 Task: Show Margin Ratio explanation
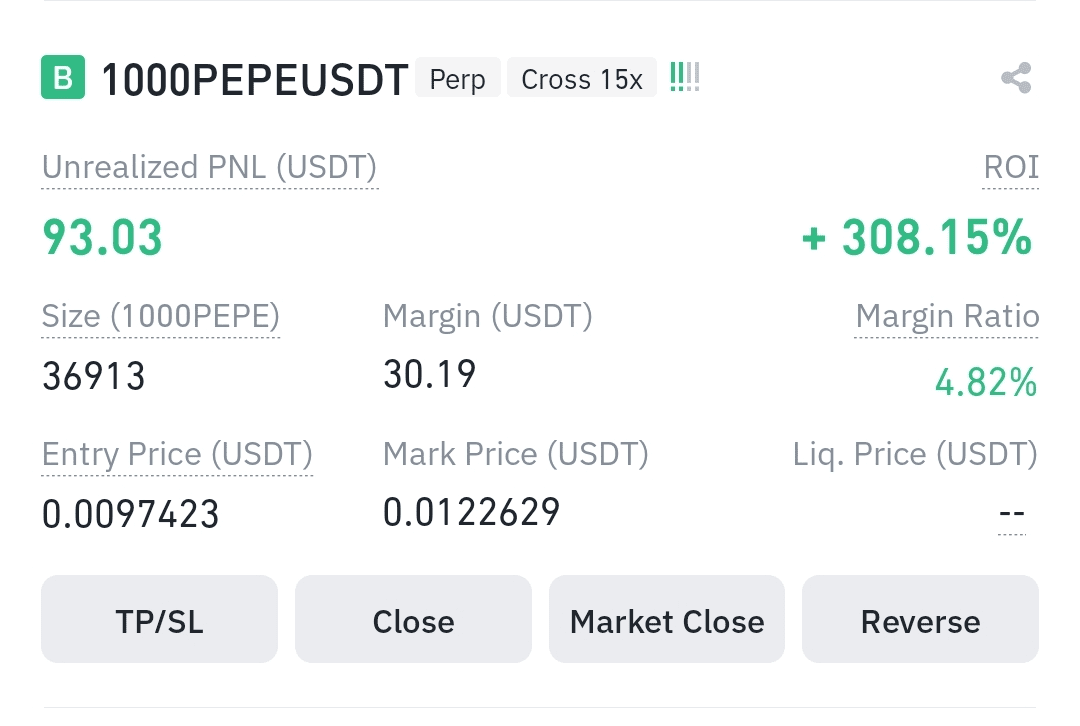click(x=946, y=317)
